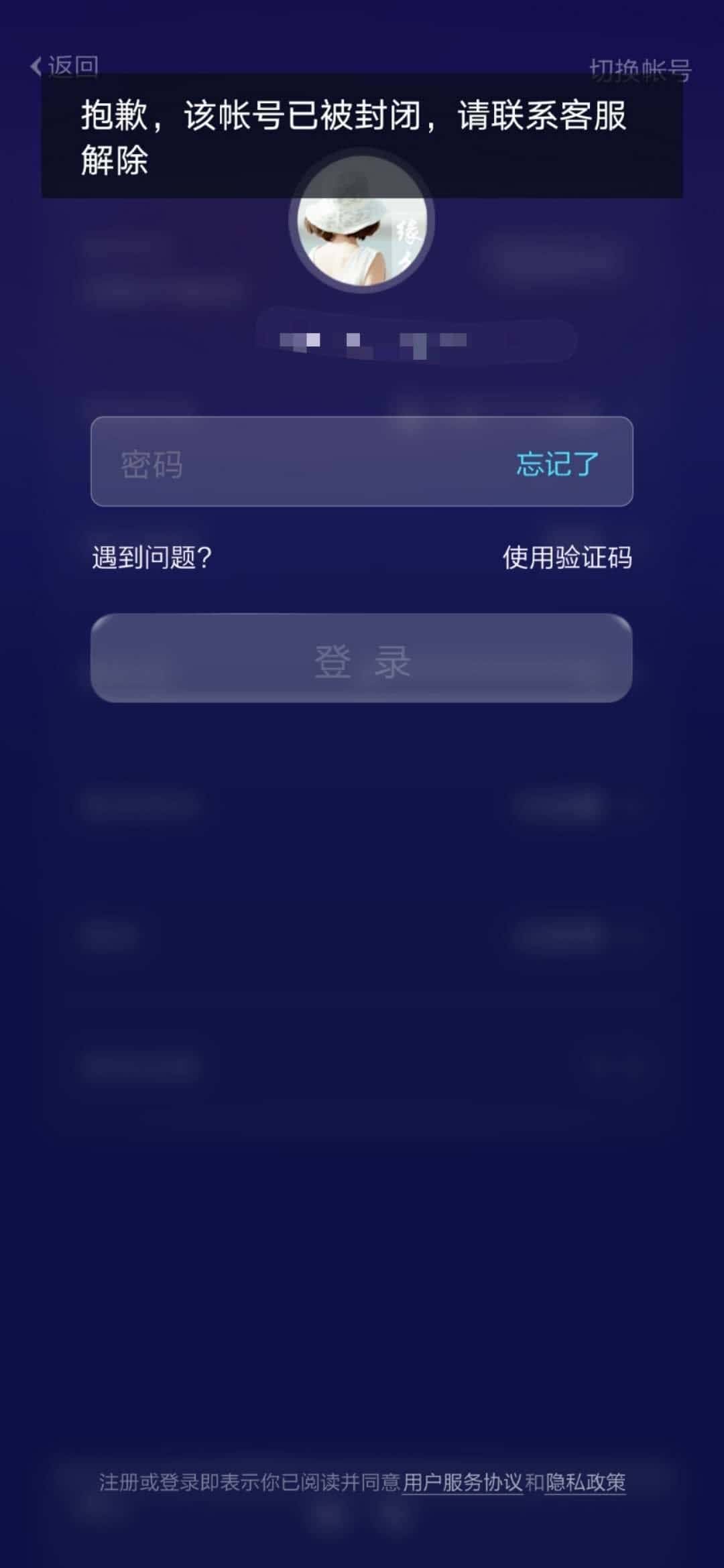Tap the user avatar with white hat photo

pyautogui.click(x=362, y=224)
